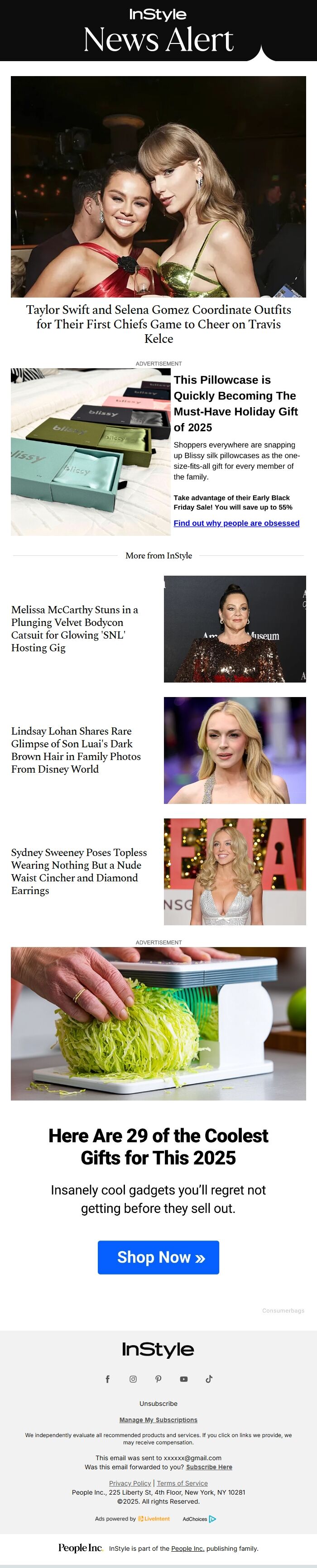Tap 'Find out why people are obsessed' link
This screenshot has height=1568, width=317.
click(x=236, y=523)
